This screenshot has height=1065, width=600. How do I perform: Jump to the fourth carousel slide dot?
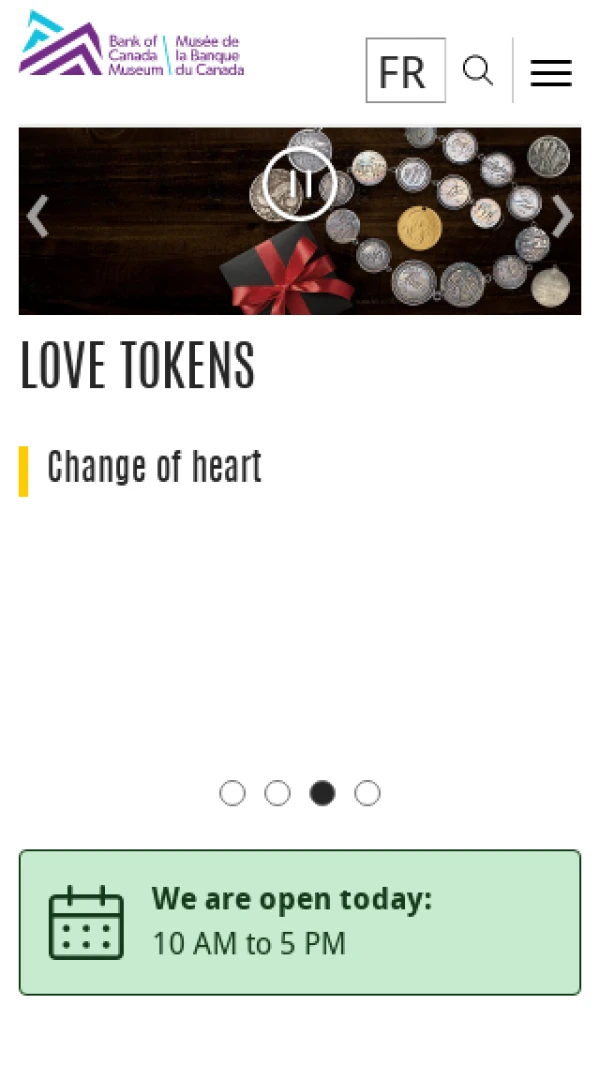(367, 793)
